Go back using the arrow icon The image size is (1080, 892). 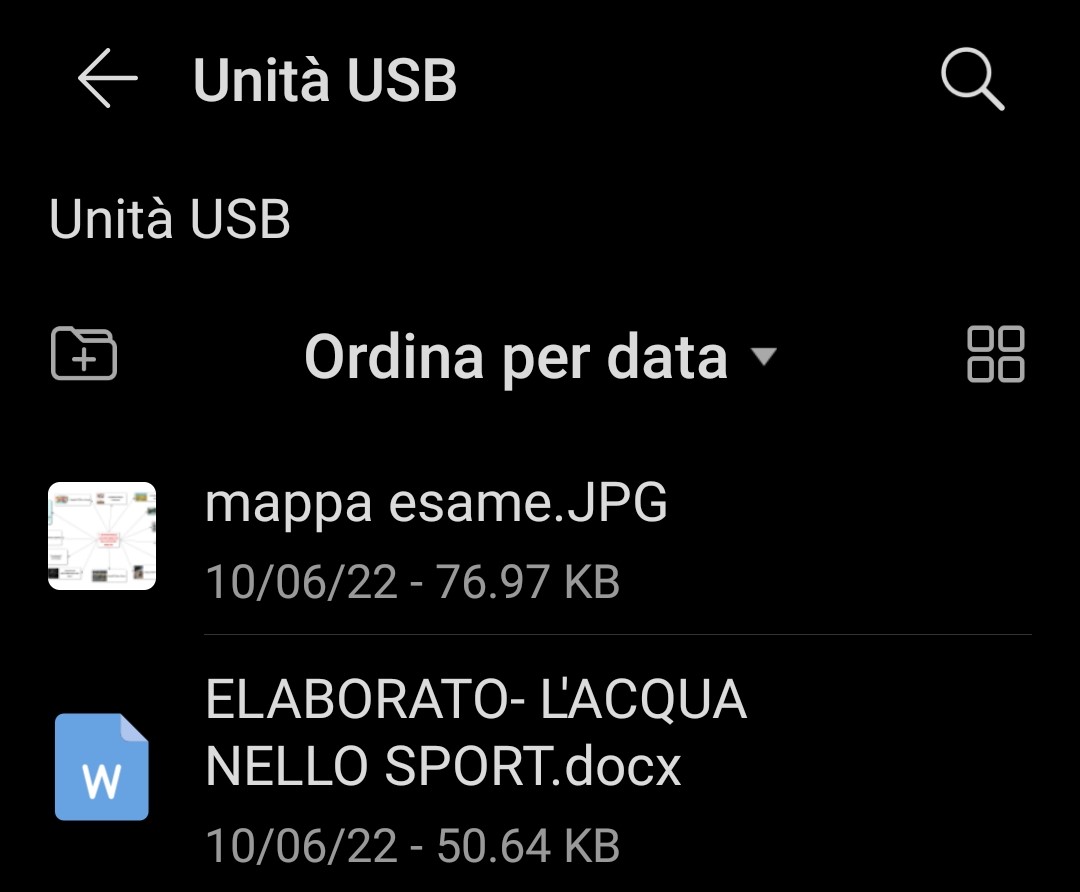107,79
